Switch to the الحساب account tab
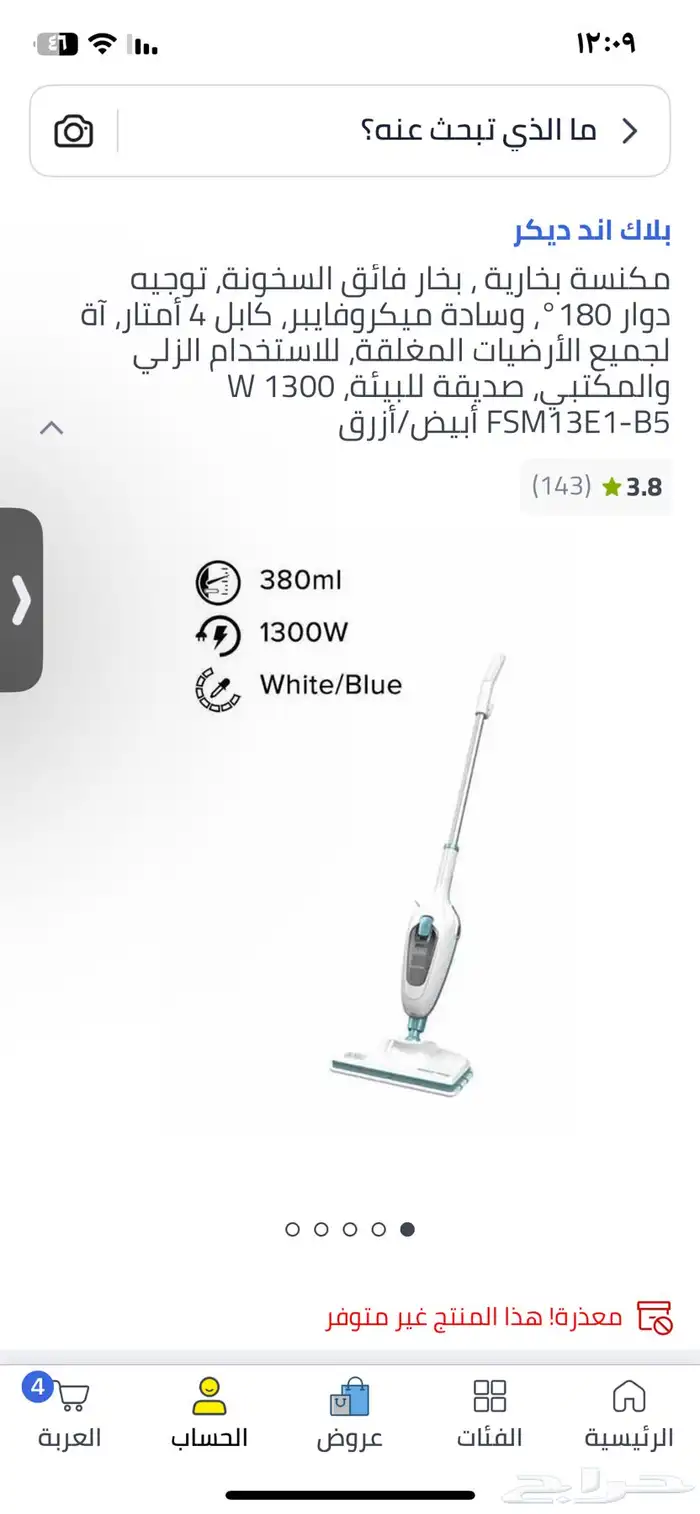700x1514 pixels. click(x=209, y=1414)
